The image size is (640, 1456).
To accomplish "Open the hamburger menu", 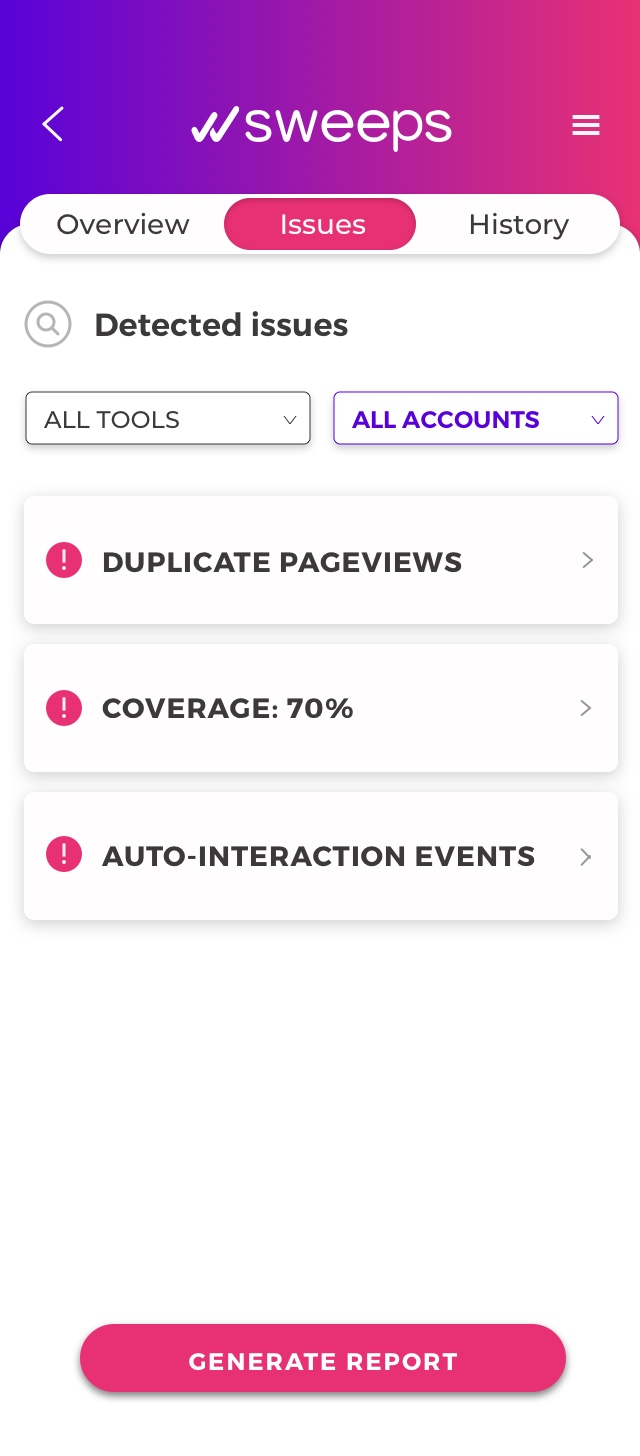I will coord(586,125).
